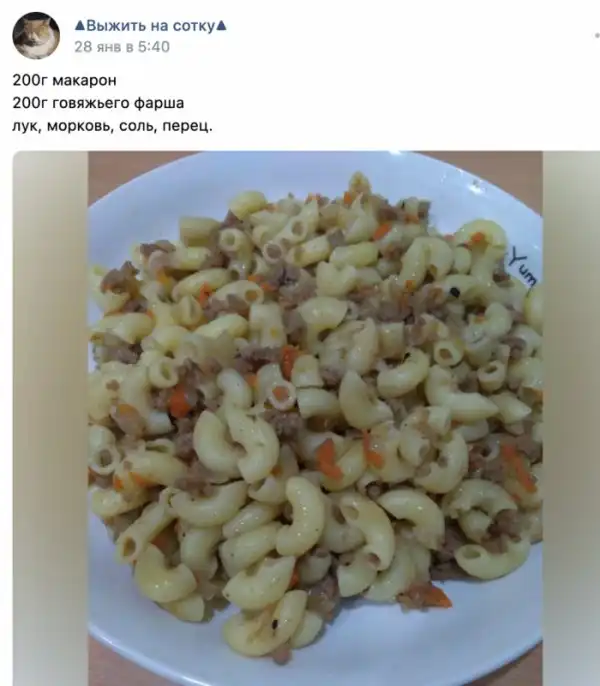
Task: Open the post from 28 янв в 5:40
Action: (x=122, y=46)
